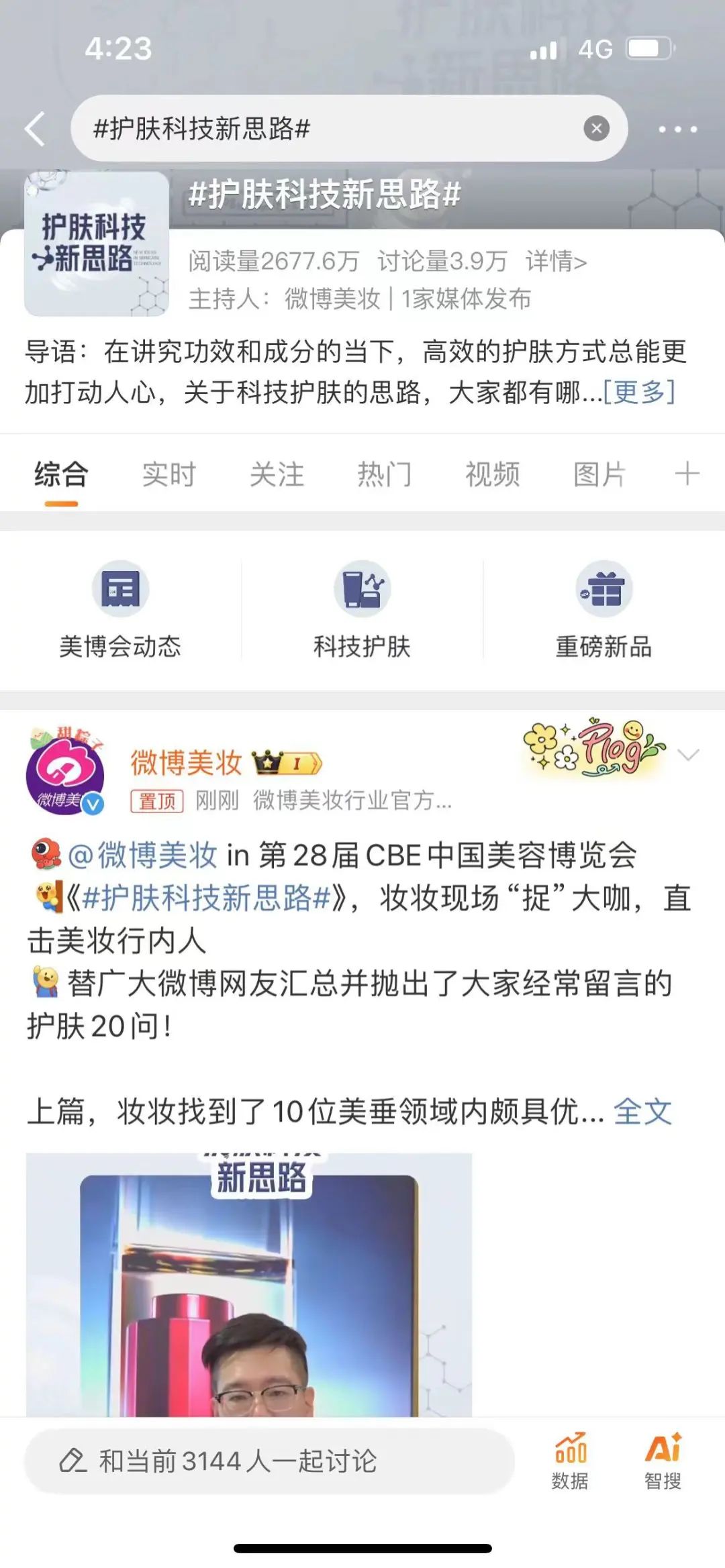
Task: Tap the #护肤科技新思路# search field
Action: (322, 128)
